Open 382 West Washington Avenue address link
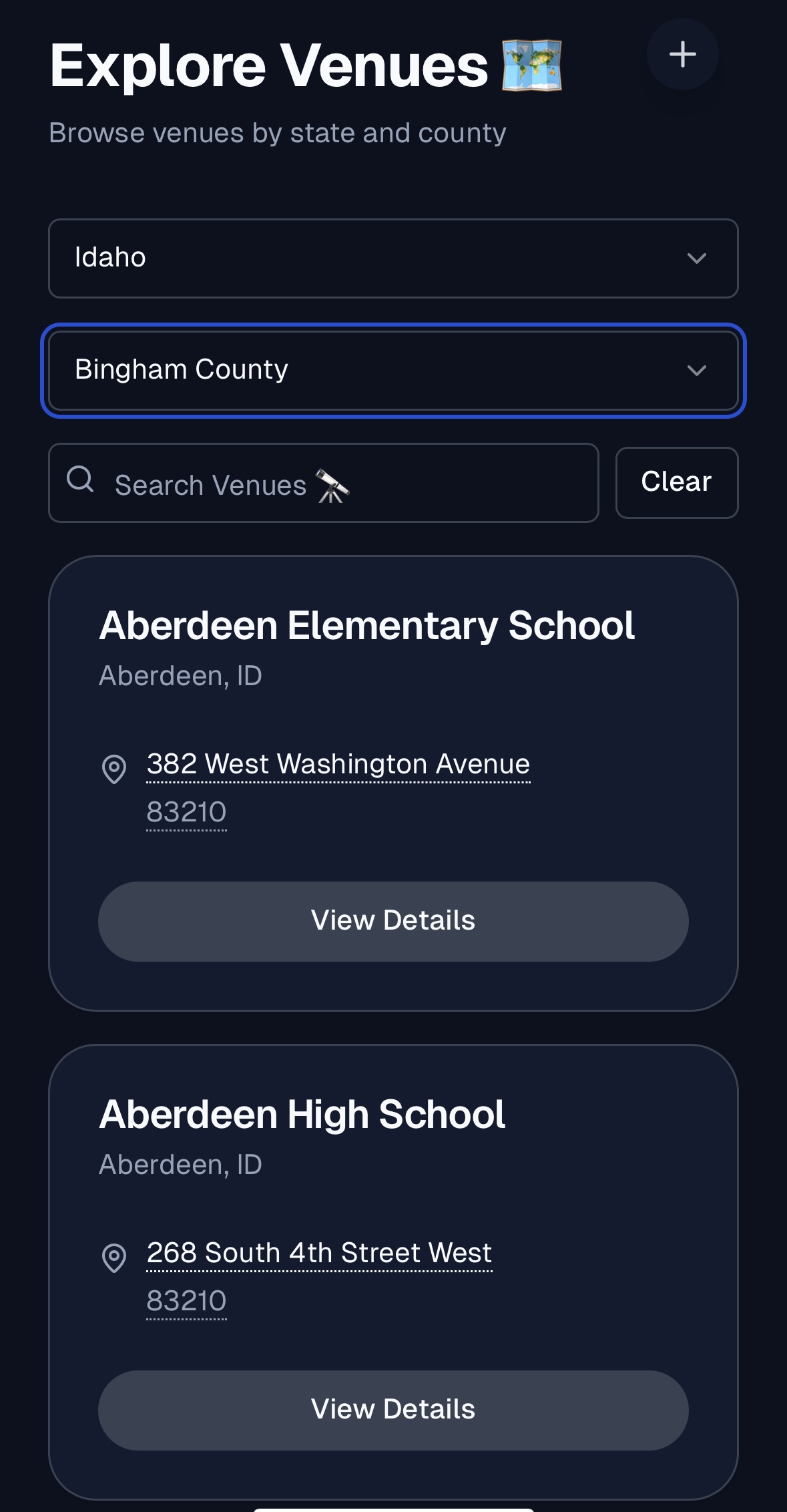Viewport: 787px width, 1512px height. (338, 764)
